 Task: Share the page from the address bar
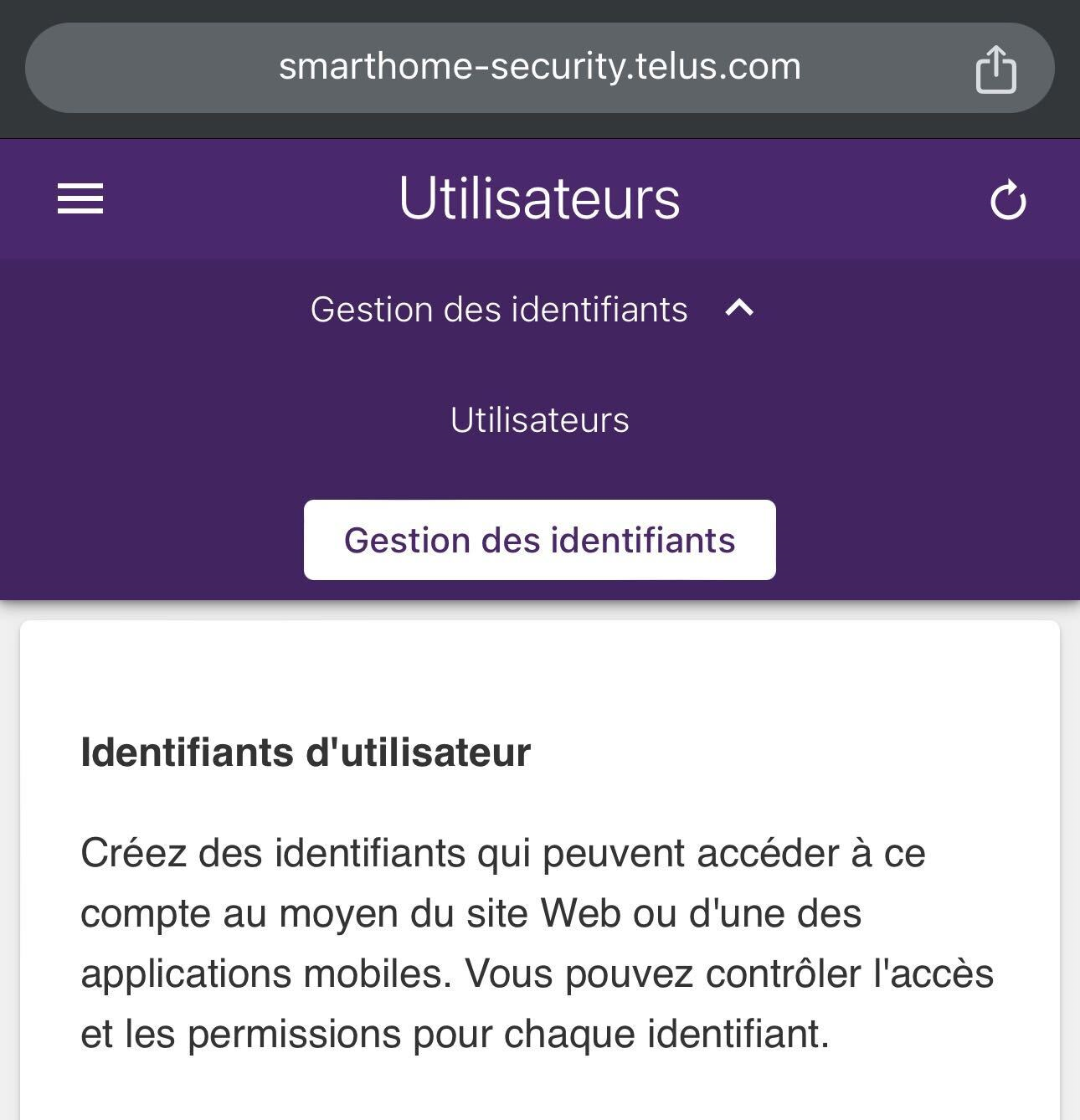pos(995,69)
